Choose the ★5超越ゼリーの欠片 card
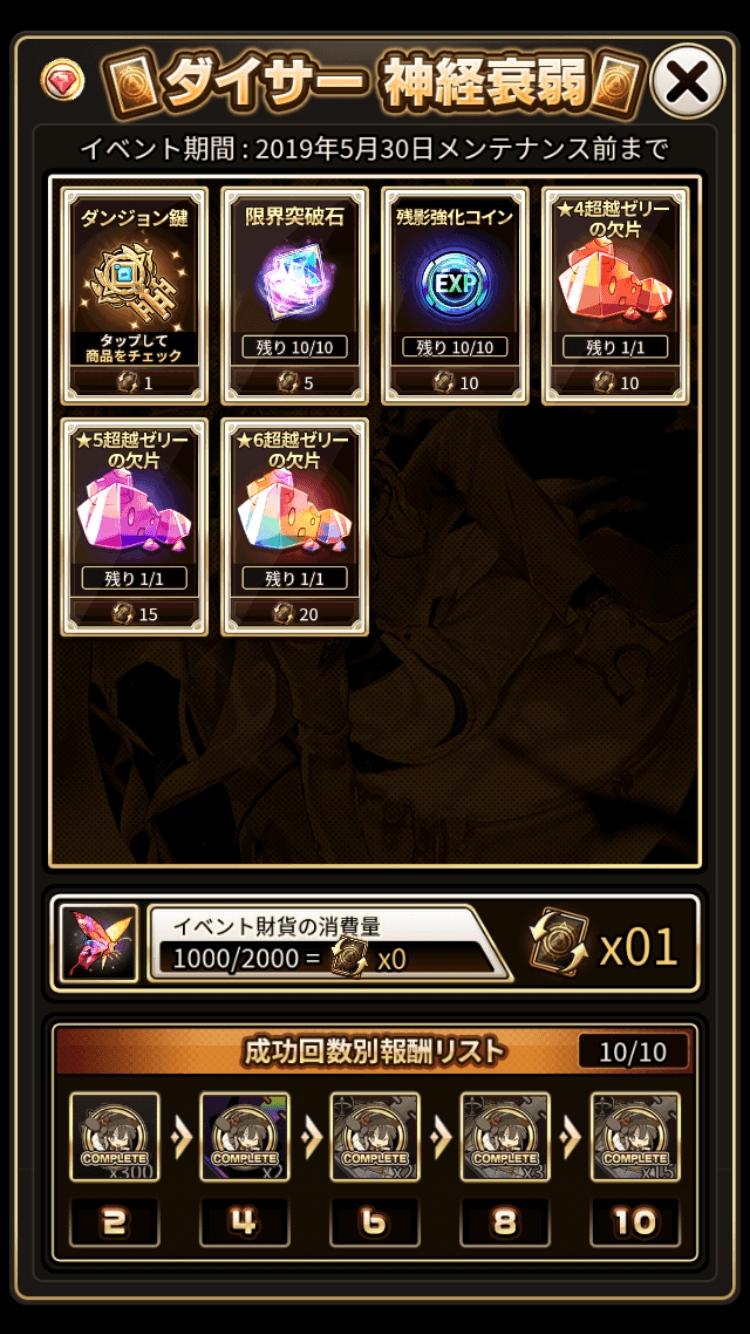 point(134,527)
